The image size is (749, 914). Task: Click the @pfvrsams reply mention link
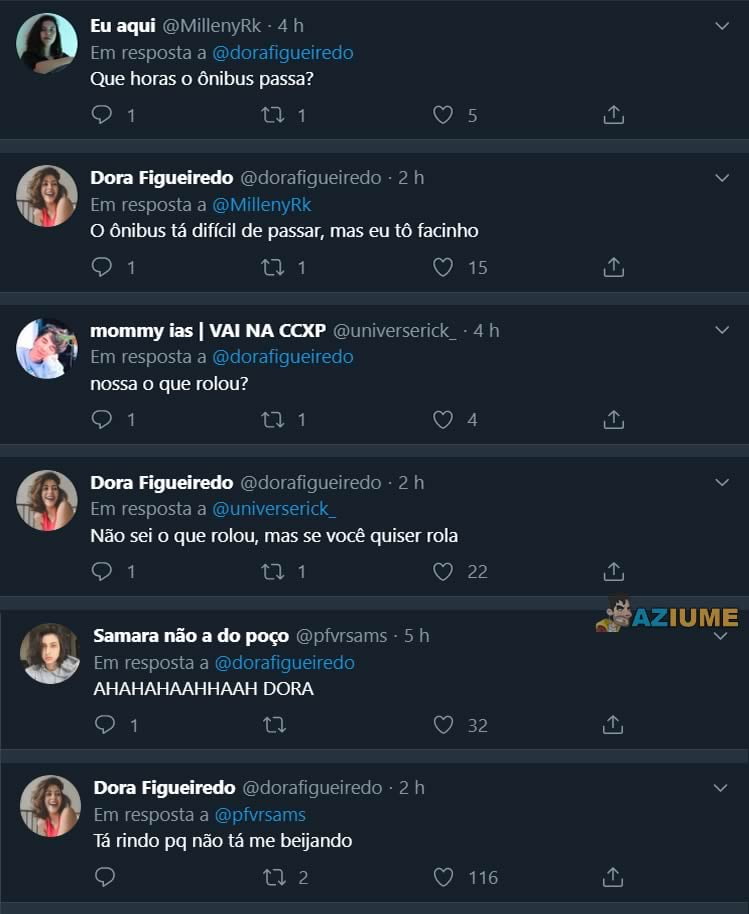(258, 813)
